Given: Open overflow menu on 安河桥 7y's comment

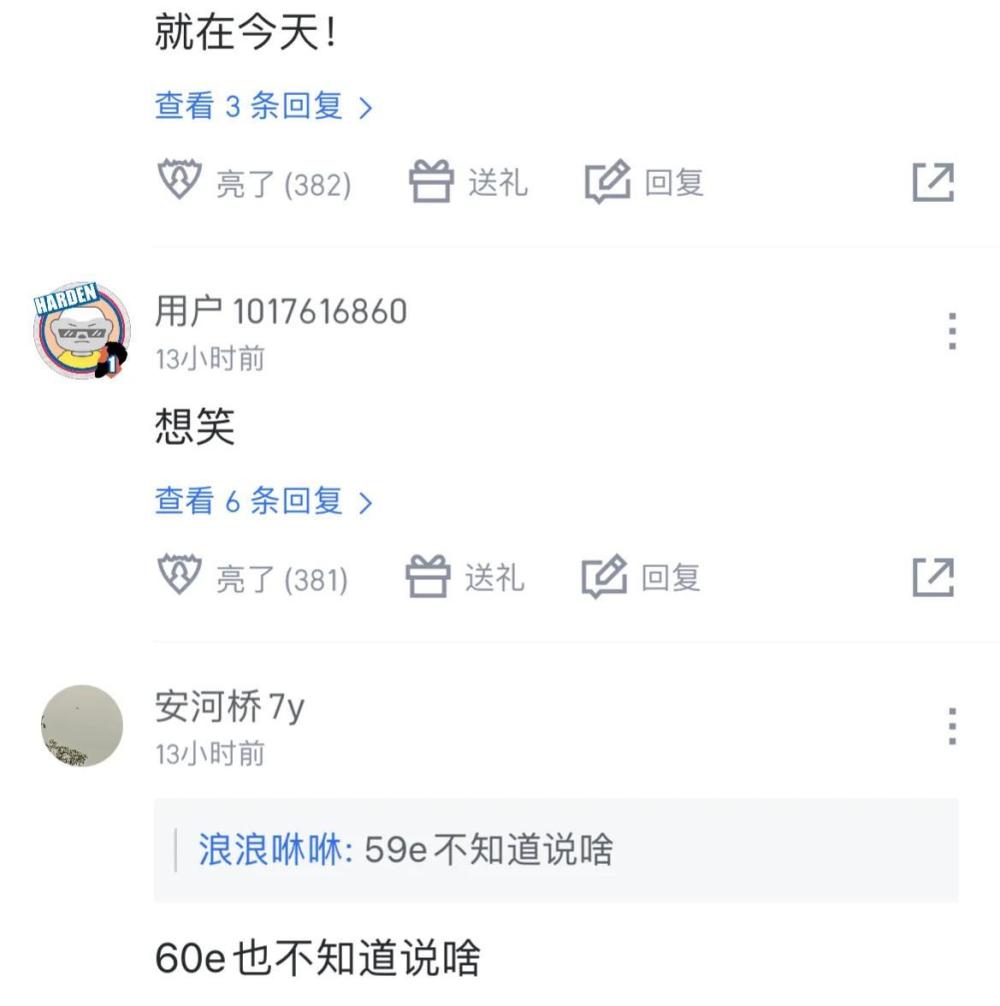Looking at the screenshot, I should click(x=952, y=726).
